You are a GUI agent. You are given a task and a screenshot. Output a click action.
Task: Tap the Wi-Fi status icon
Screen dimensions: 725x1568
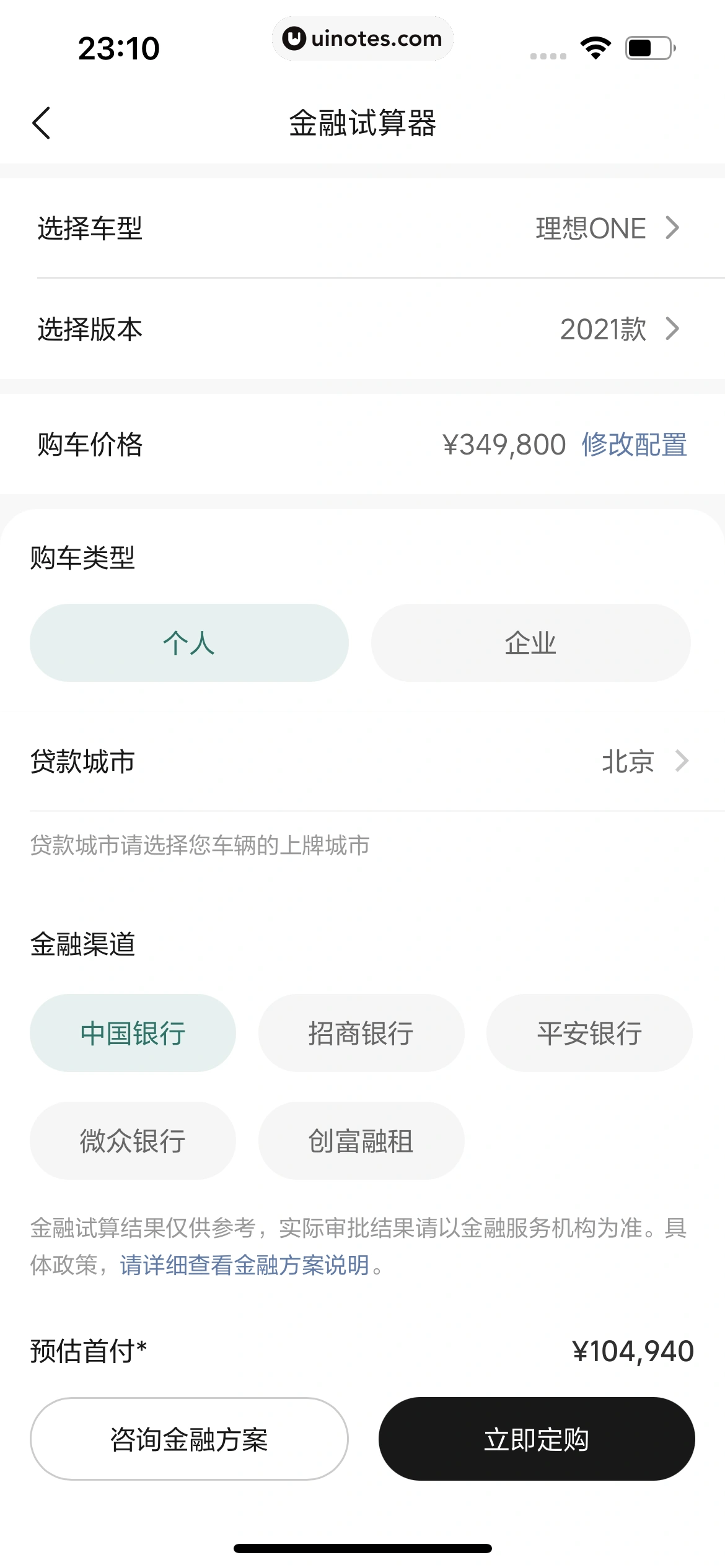coord(596,46)
